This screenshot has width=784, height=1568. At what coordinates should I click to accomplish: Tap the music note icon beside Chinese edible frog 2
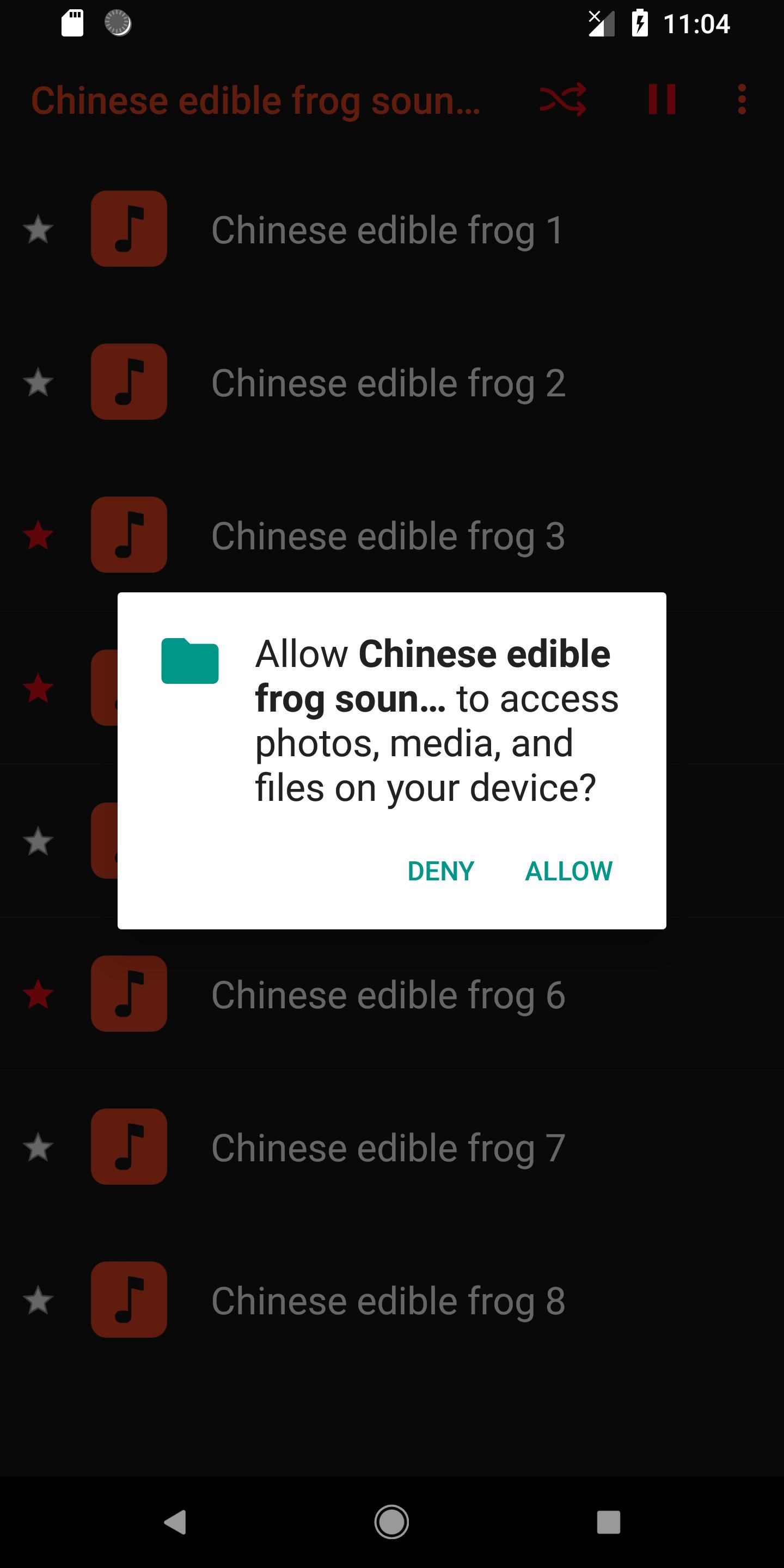click(128, 382)
